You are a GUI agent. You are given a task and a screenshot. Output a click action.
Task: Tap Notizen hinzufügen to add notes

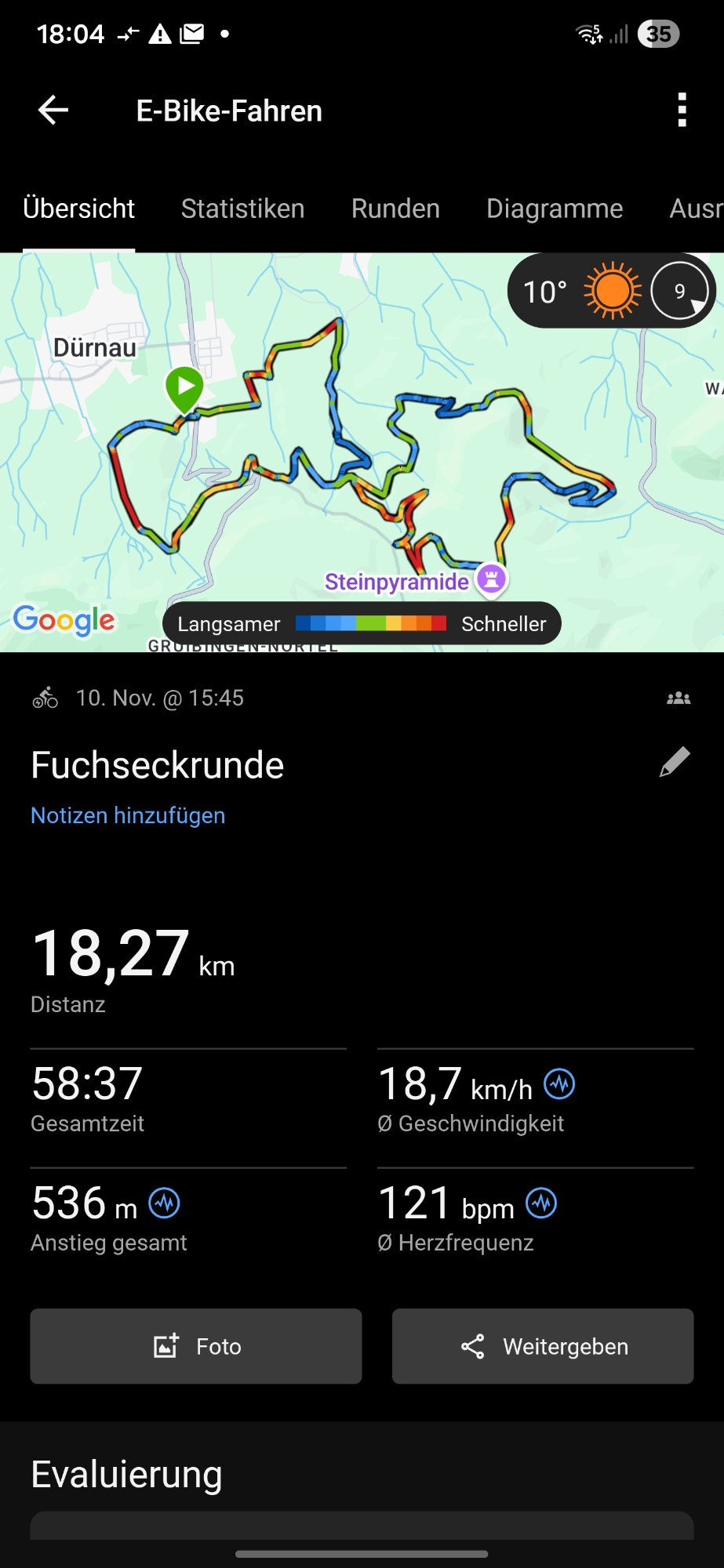point(127,815)
